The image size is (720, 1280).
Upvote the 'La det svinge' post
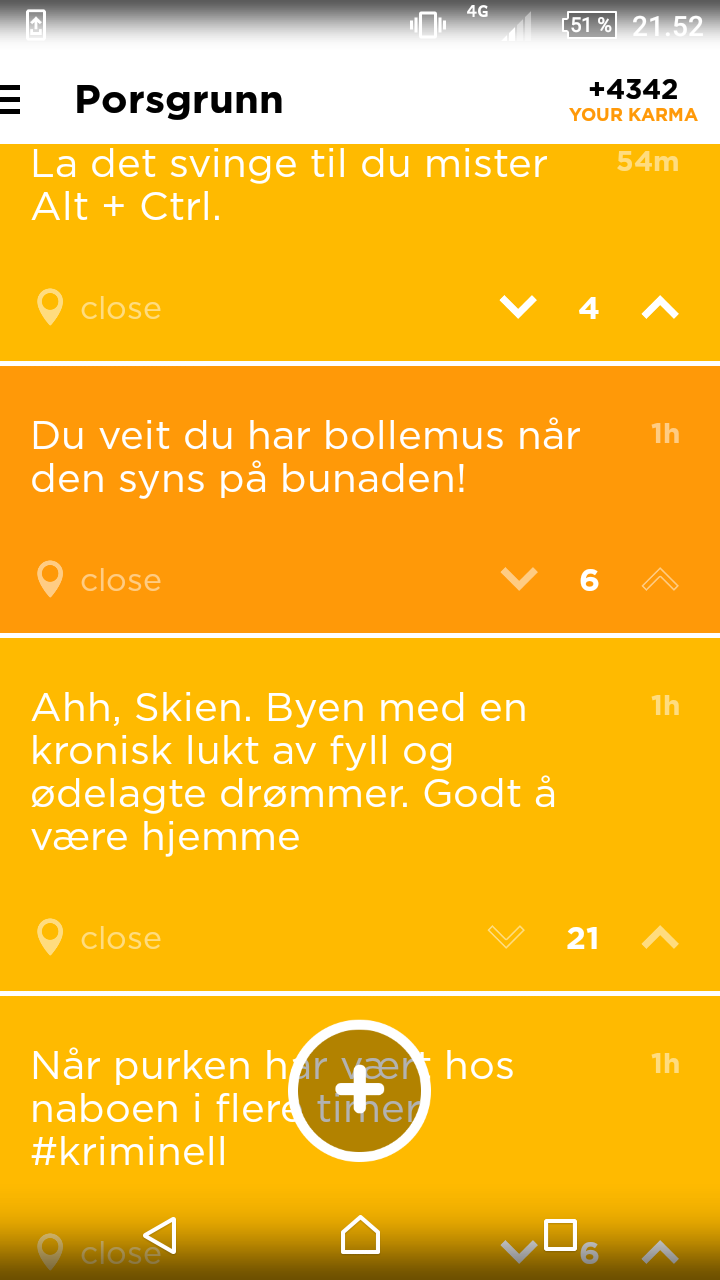(x=660, y=308)
